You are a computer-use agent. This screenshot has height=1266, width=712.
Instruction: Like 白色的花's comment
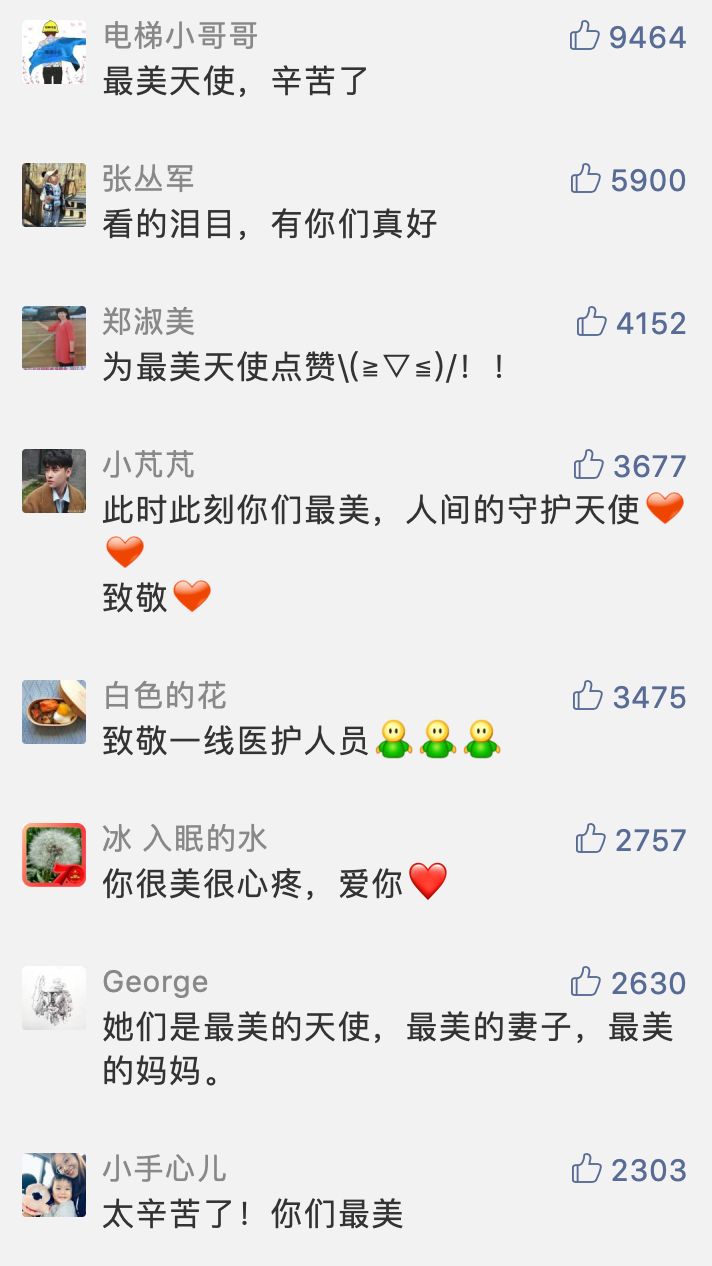pyautogui.click(x=588, y=697)
